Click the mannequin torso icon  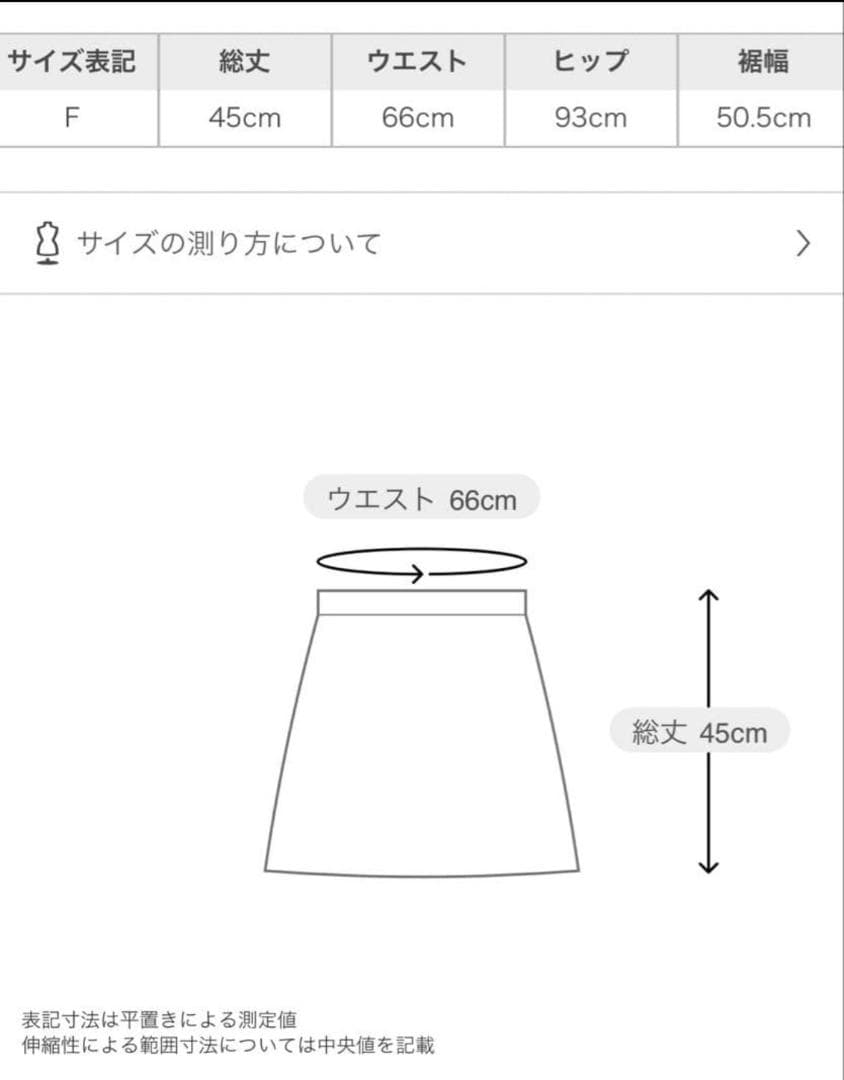pos(47,241)
